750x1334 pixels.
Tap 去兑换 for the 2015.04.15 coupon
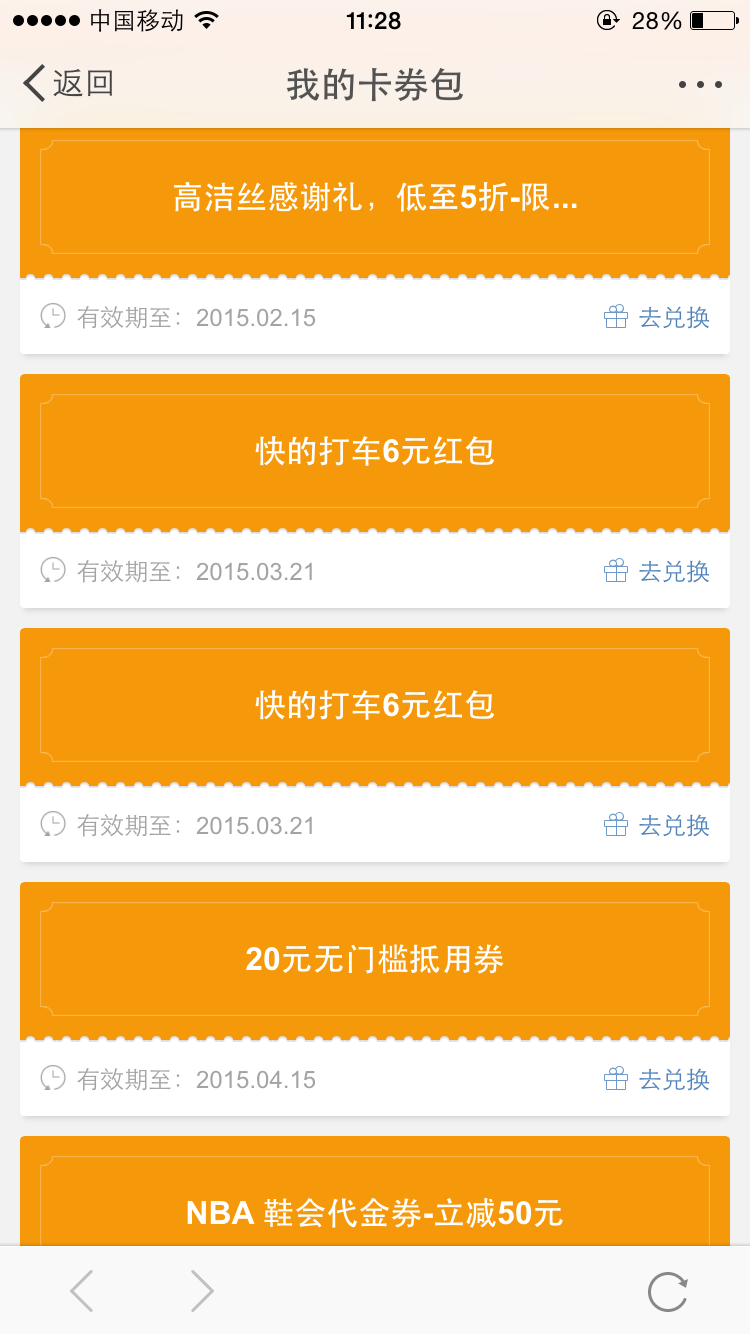click(x=657, y=1080)
